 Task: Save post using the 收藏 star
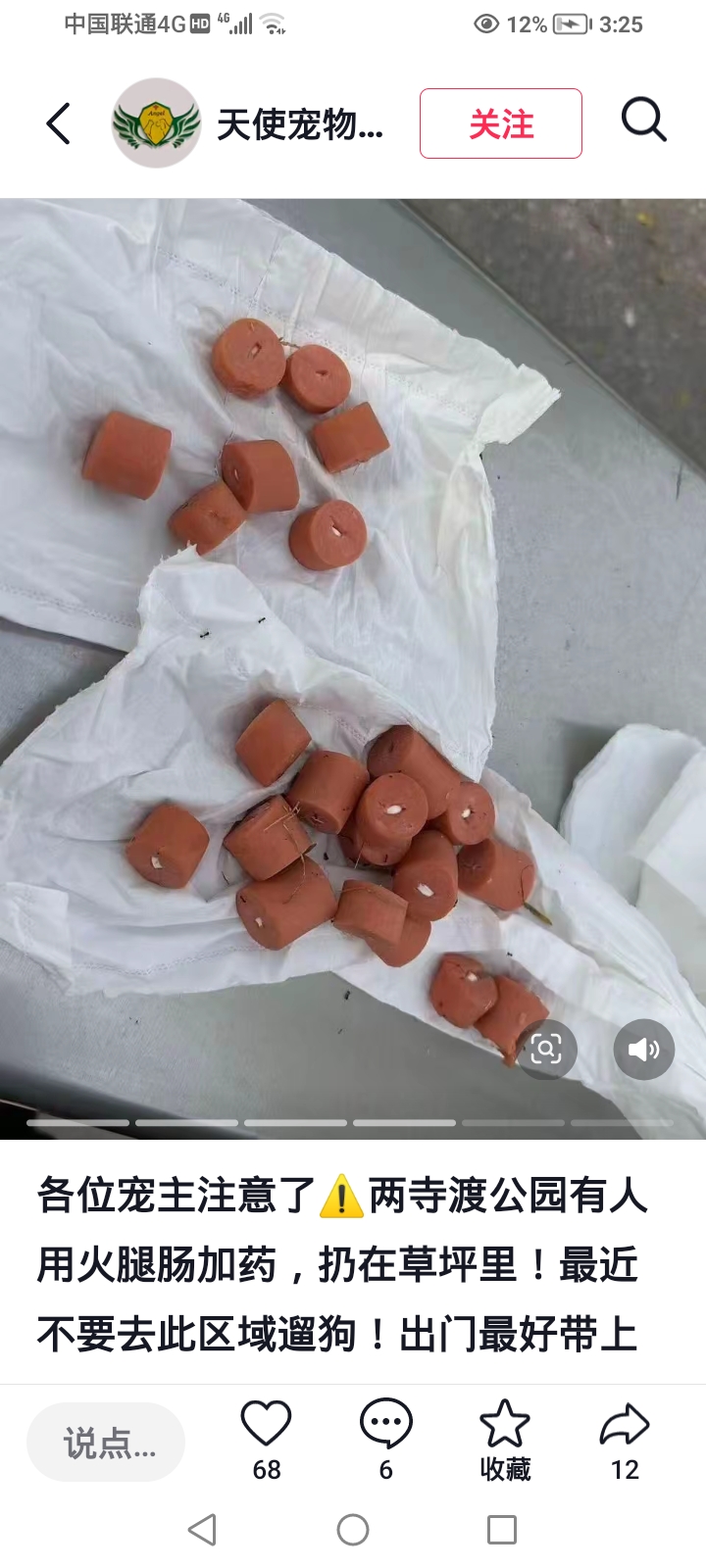505,1424
